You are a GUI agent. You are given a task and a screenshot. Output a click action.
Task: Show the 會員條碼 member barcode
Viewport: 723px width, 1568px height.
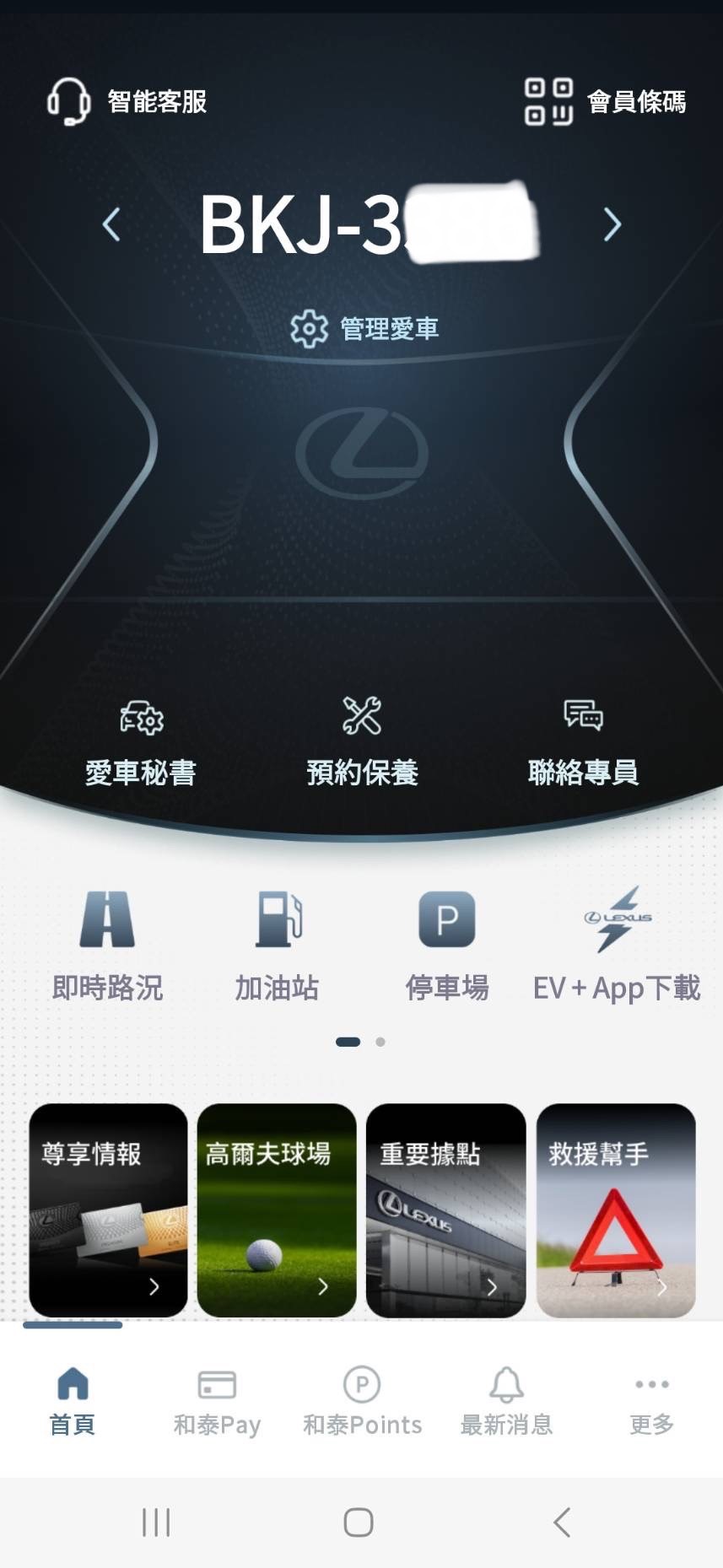[605, 101]
